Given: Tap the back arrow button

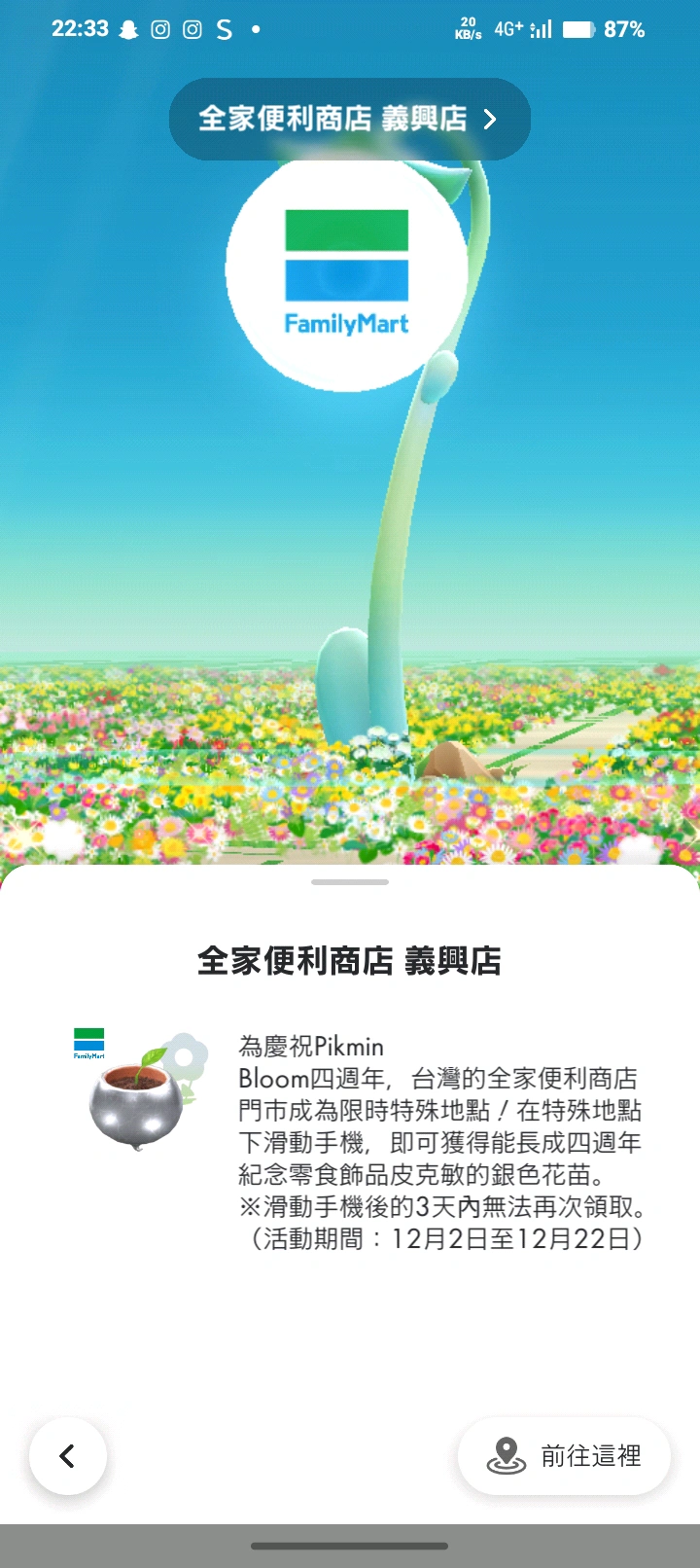Looking at the screenshot, I should tap(68, 1455).
